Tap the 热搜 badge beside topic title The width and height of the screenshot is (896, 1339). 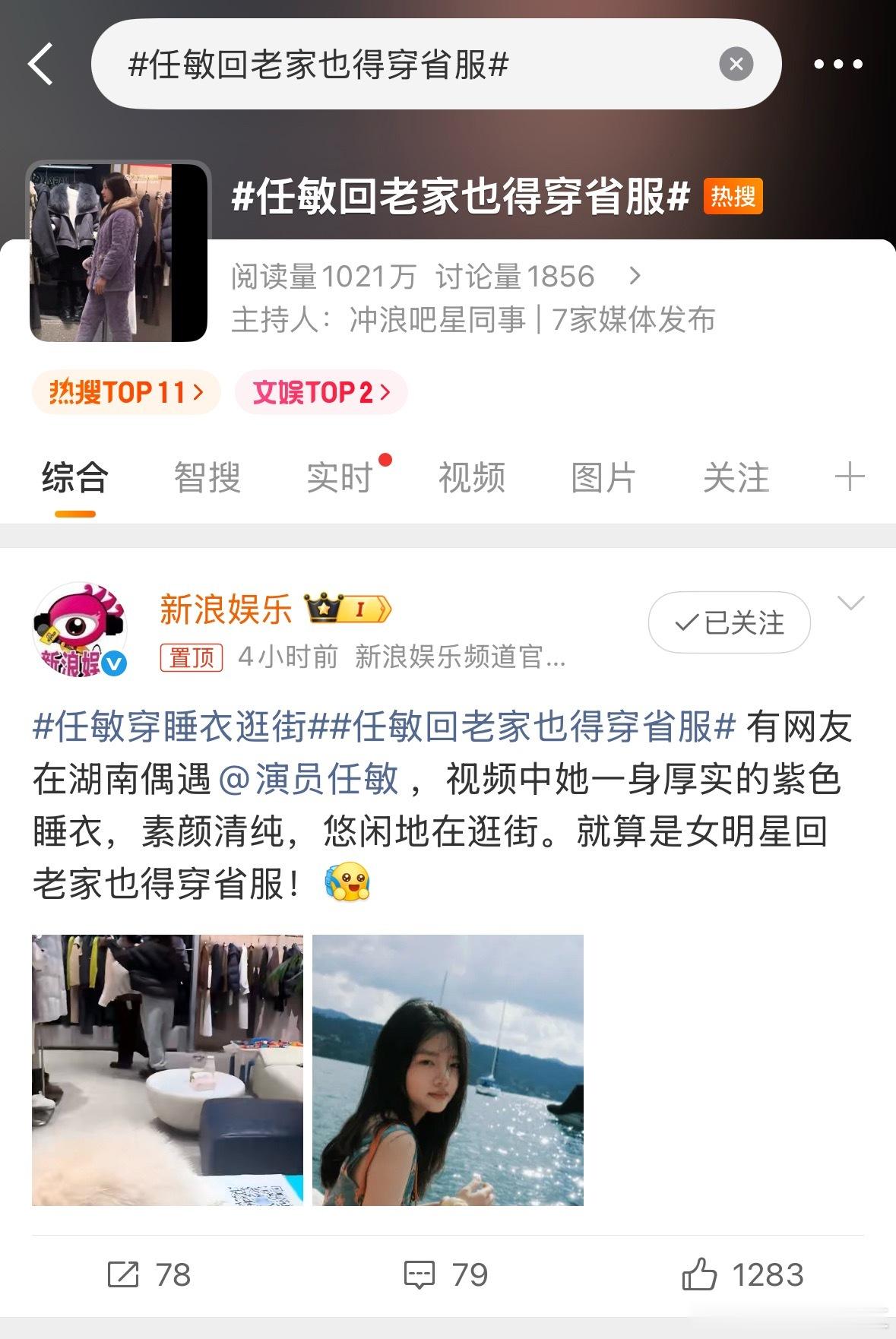tap(733, 198)
